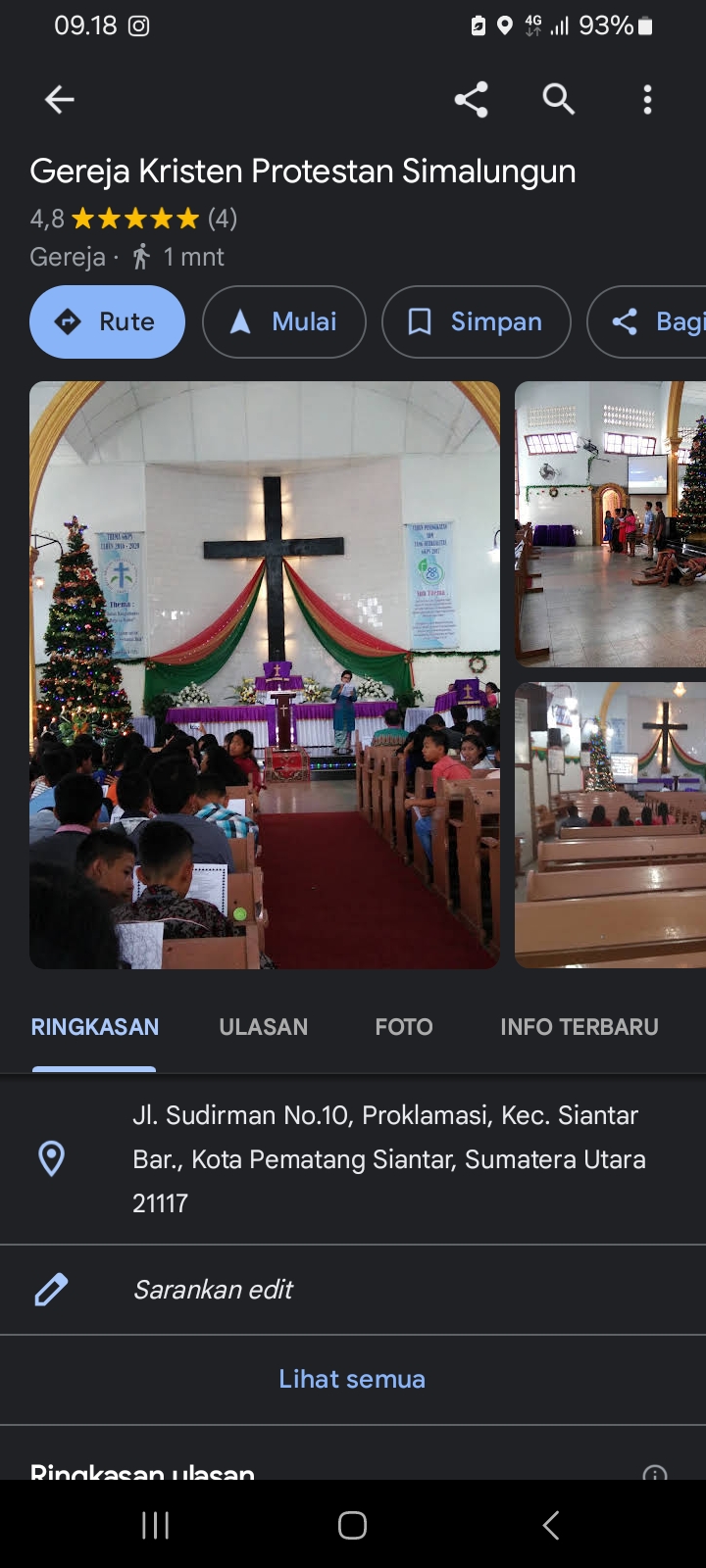Open the info icon beside Ringkasan ulasan
This screenshot has width=706, height=1568.
pos(654,1473)
